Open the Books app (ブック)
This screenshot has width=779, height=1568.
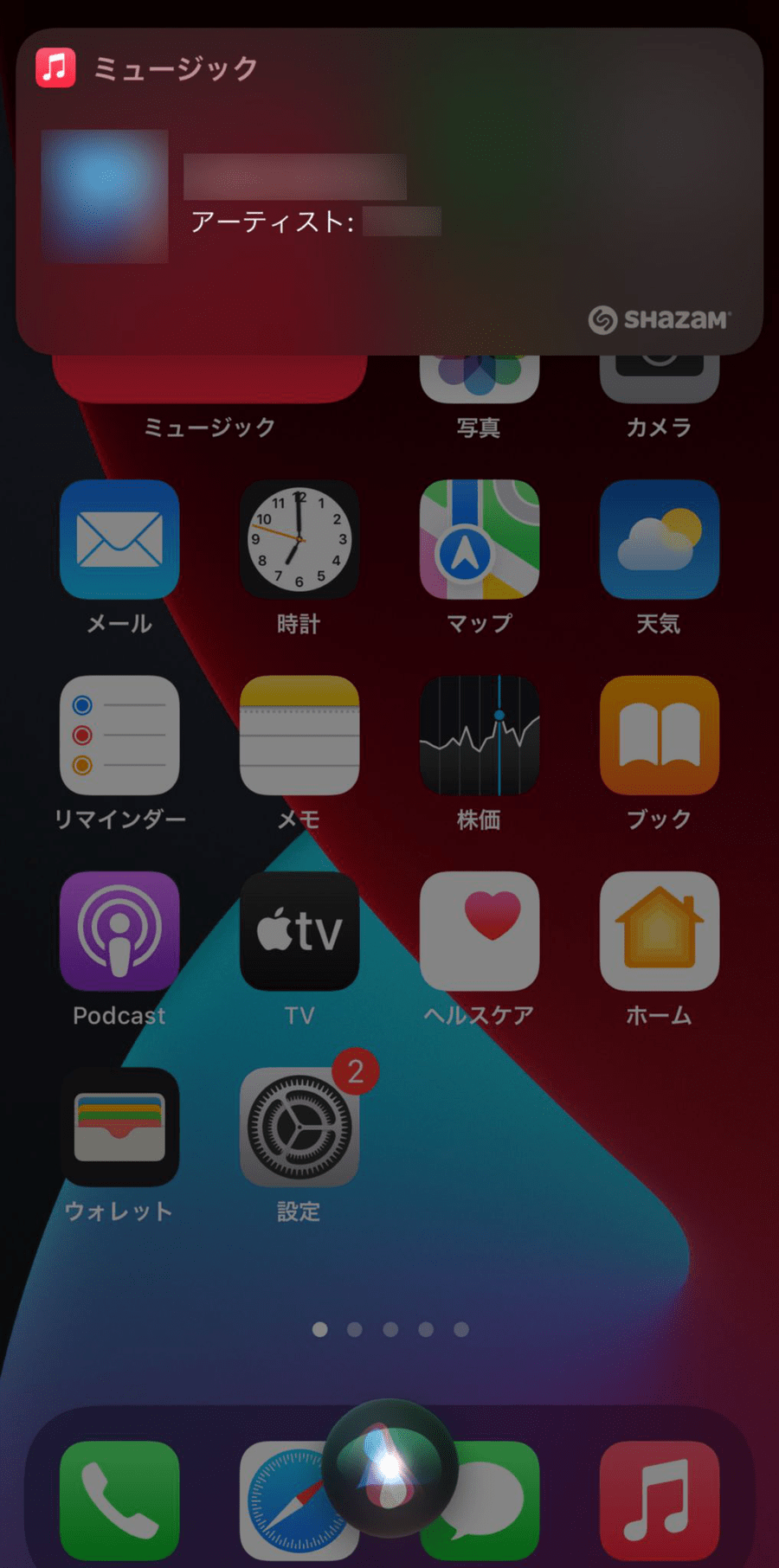coord(659,736)
